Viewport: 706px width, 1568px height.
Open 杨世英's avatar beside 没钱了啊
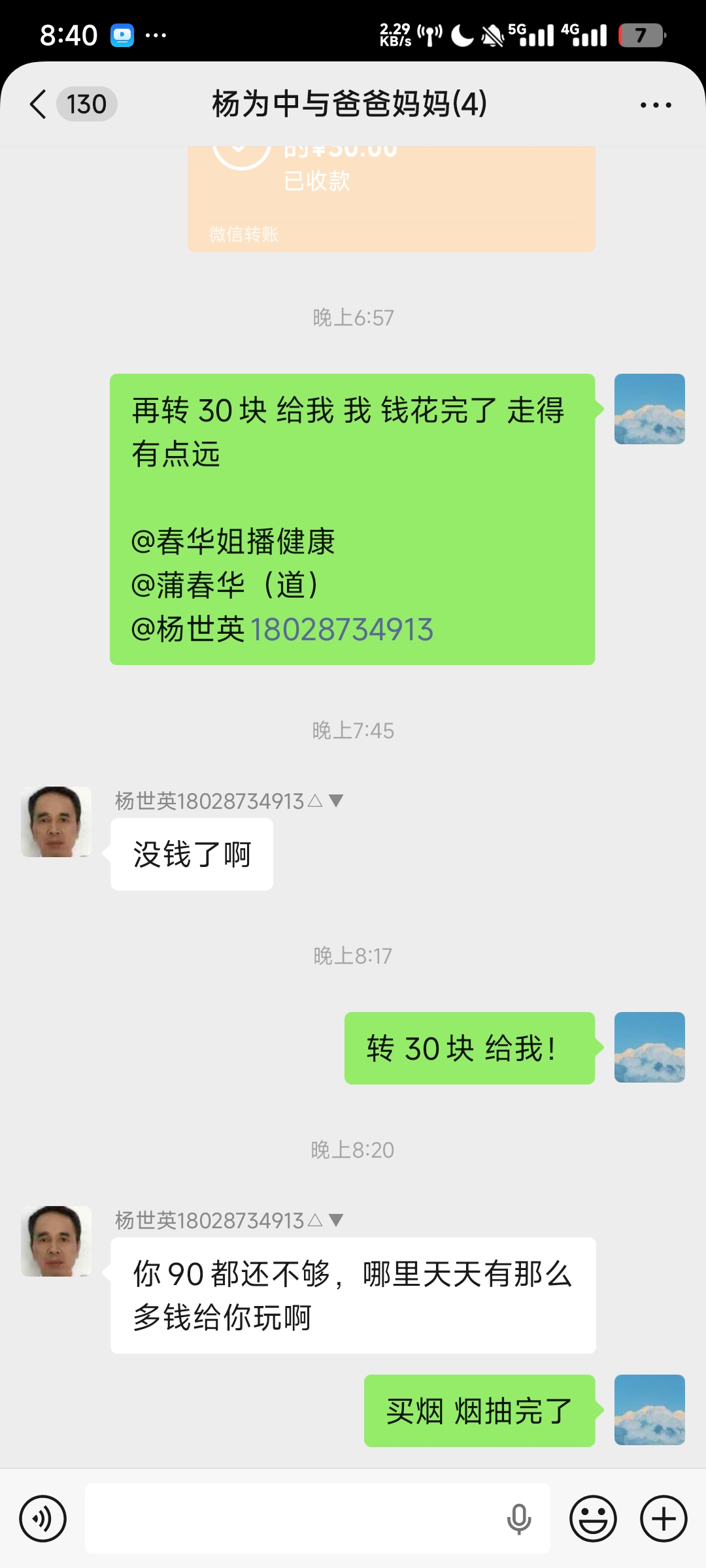(x=56, y=822)
